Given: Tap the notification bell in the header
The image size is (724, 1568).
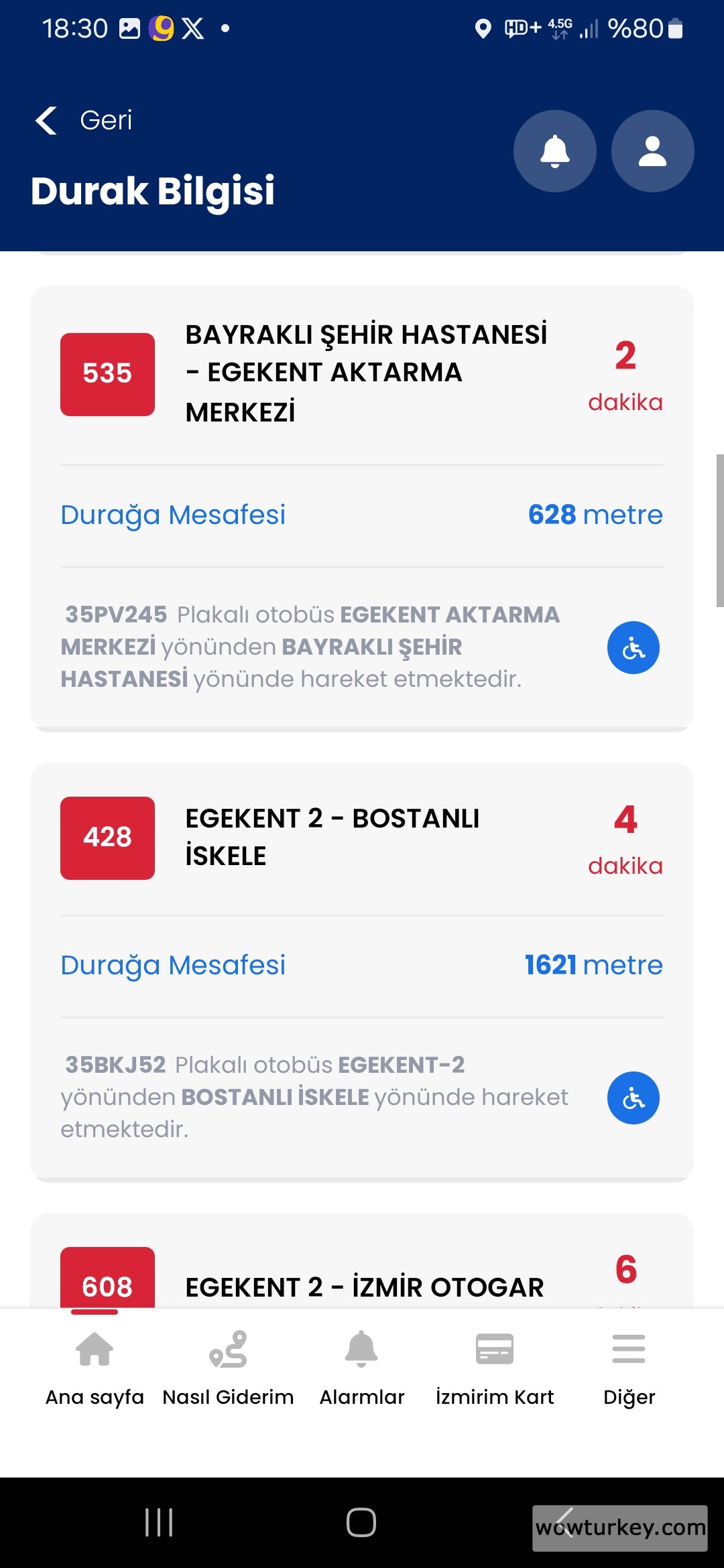Looking at the screenshot, I should 554,151.
